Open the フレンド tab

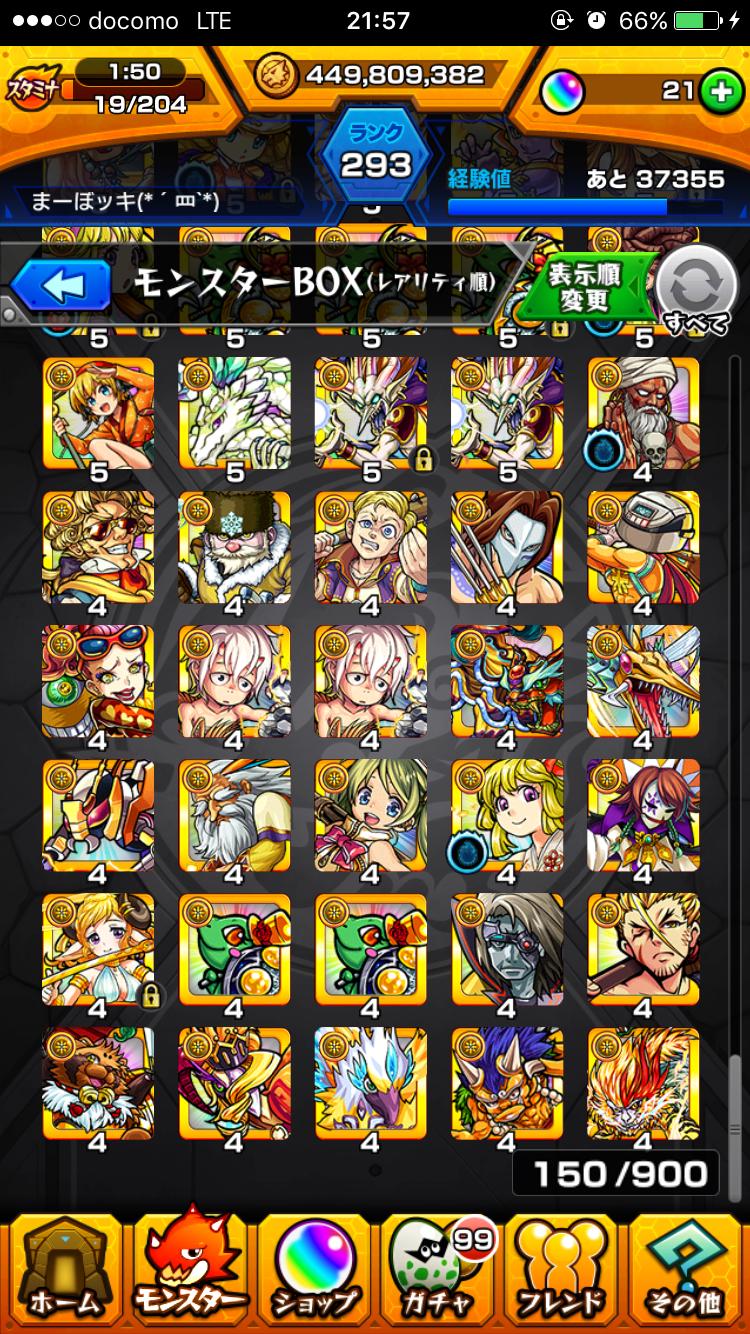(x=562, y=1268)
